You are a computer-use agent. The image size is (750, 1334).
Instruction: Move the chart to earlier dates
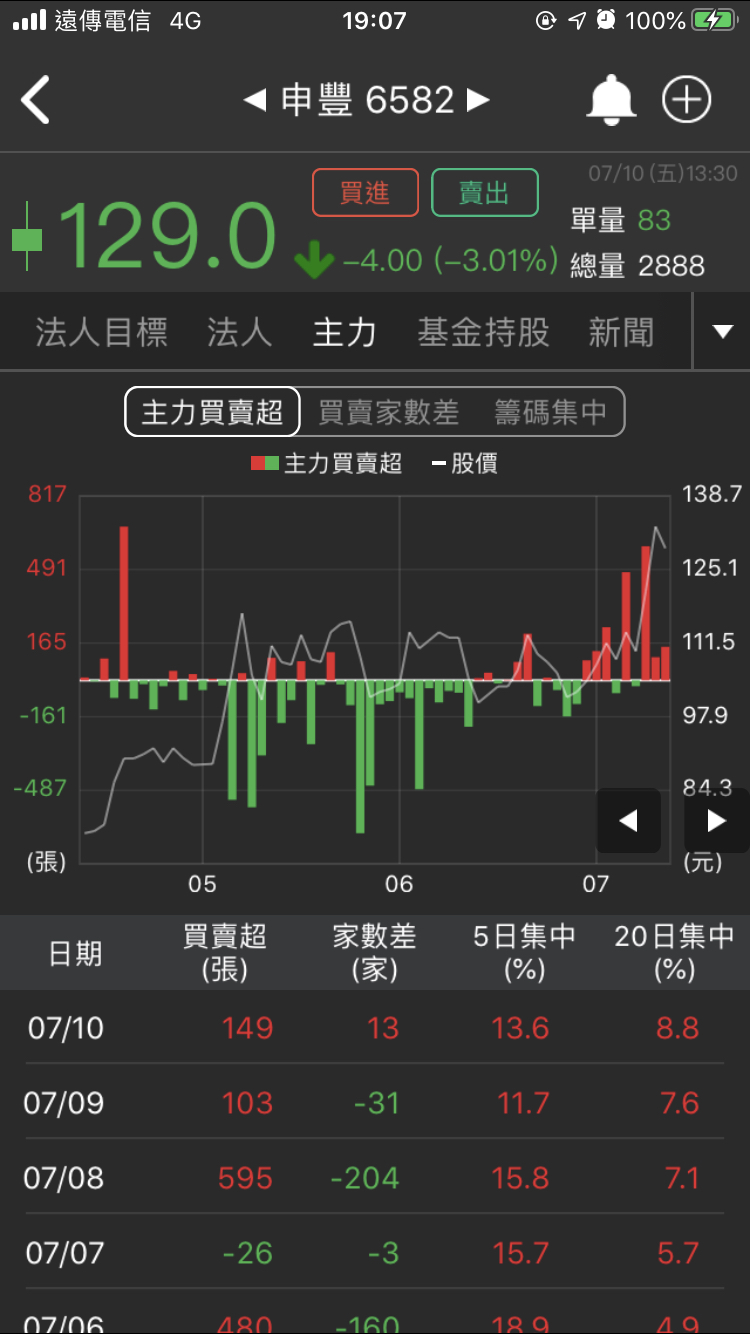[628, 821]
